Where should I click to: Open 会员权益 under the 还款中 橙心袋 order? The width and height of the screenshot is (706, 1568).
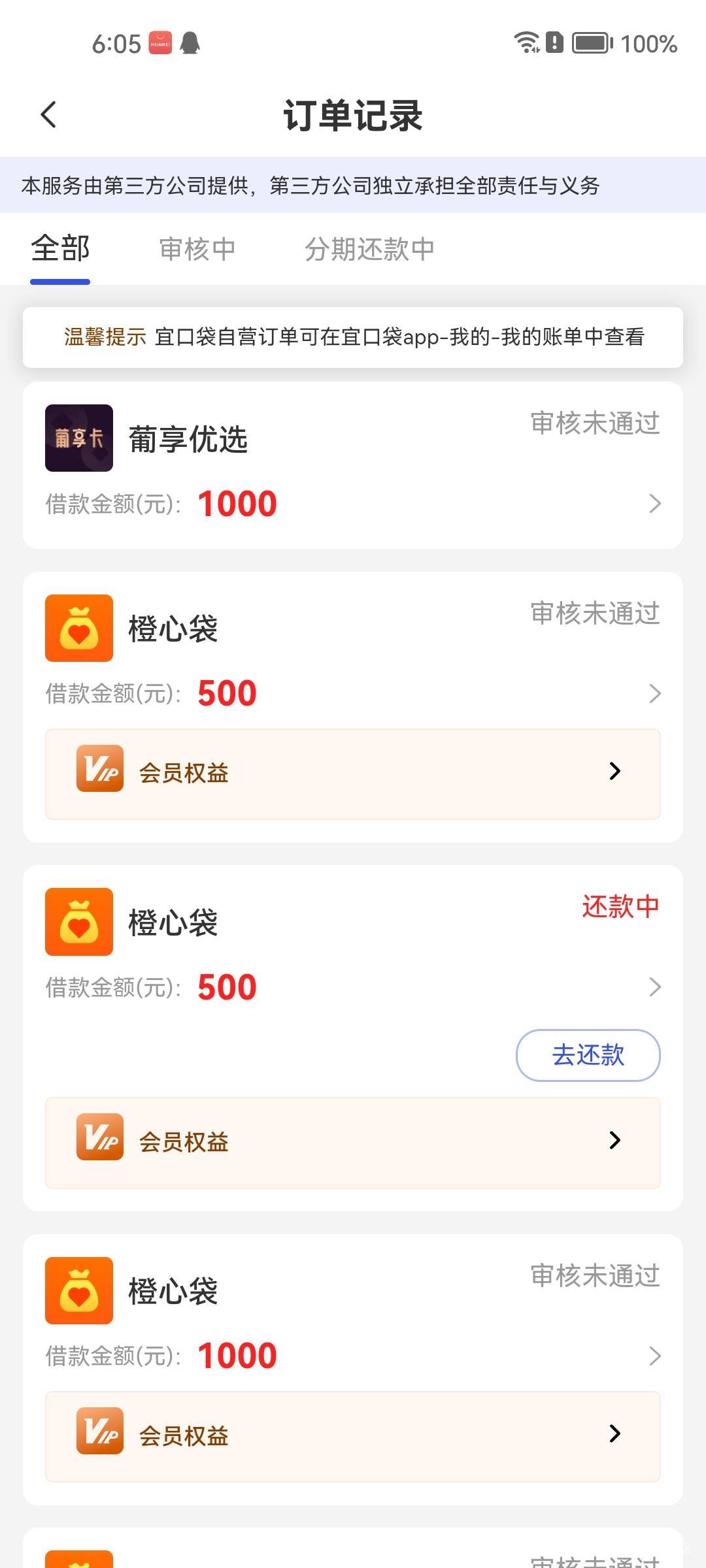pyautogui.click(x=353, y=1143)
